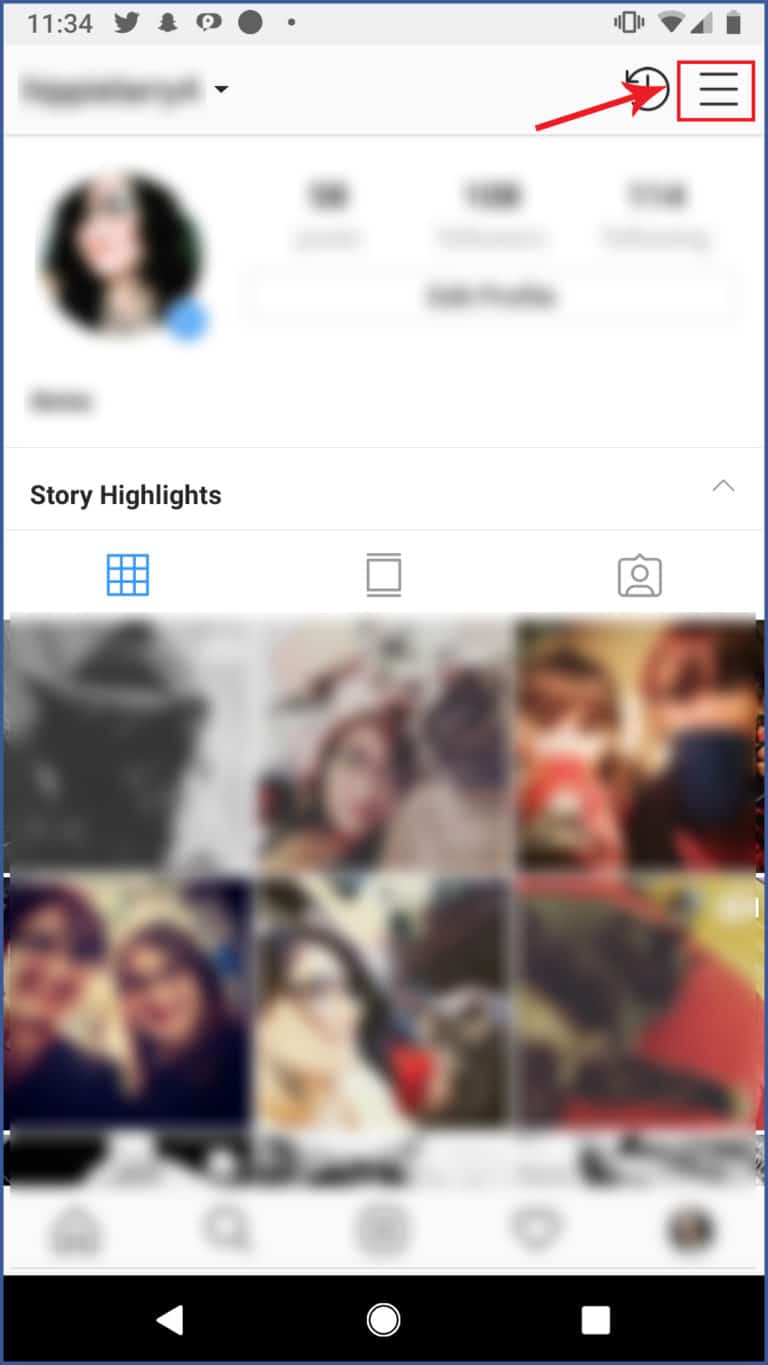Tap the Android back button
This screenshot has height=1365, width=768.
coord(170,1320)
